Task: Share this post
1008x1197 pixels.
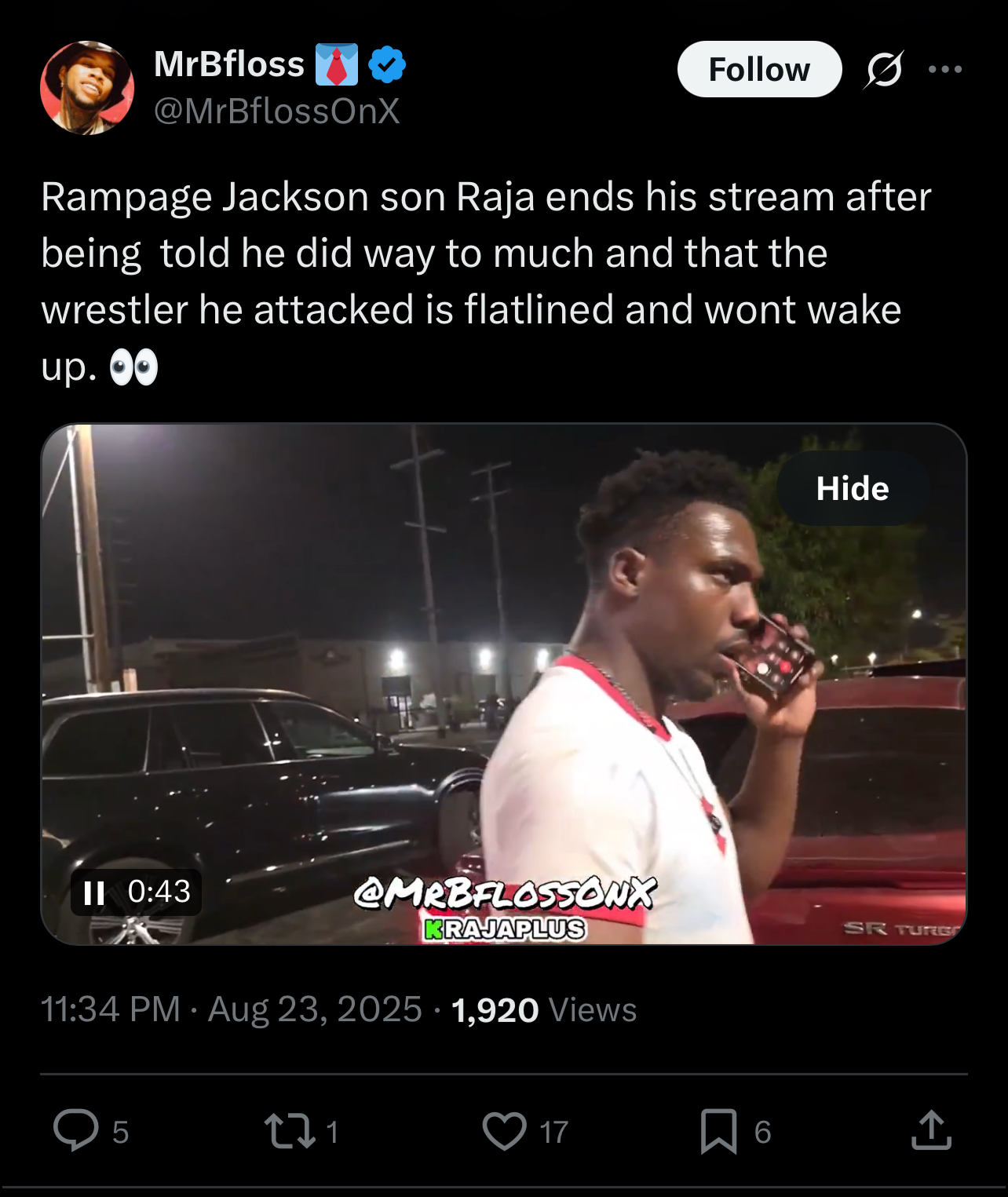Action: [931, 1130]
